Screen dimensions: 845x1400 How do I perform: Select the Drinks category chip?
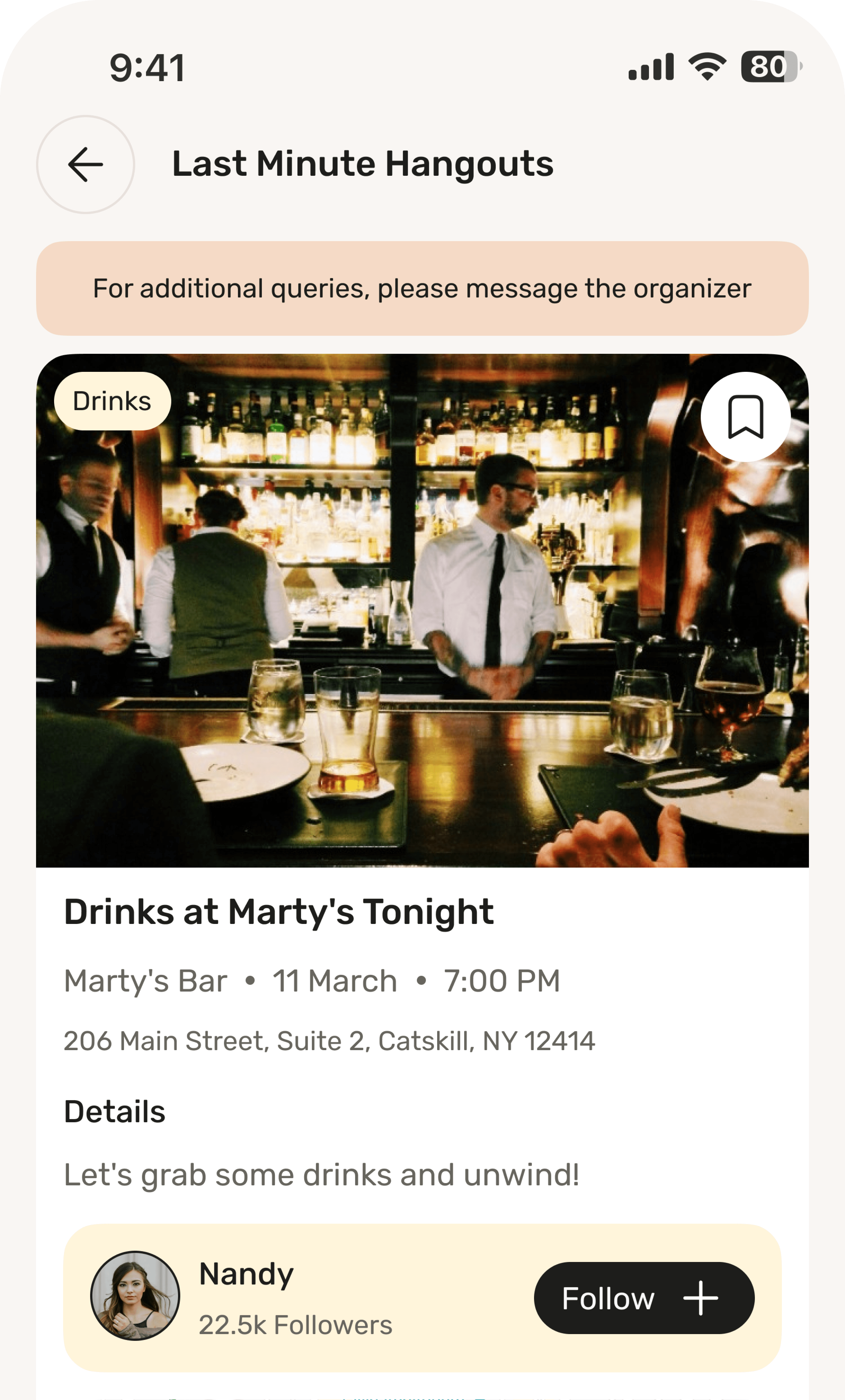pos(112,401)
